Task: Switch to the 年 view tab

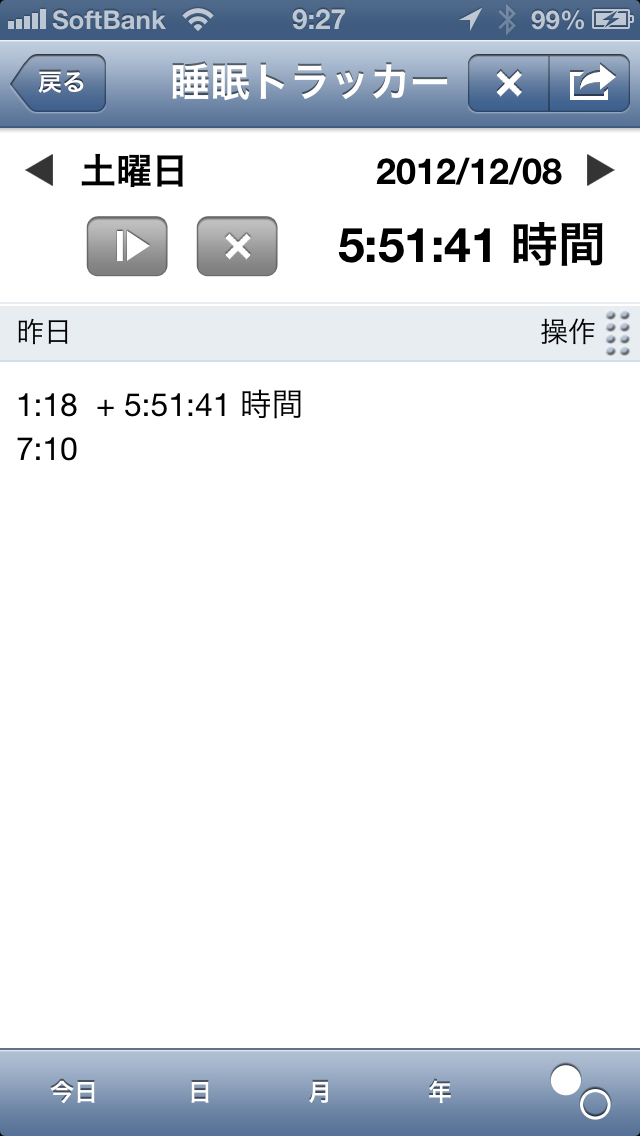Action: point(439,1092)
